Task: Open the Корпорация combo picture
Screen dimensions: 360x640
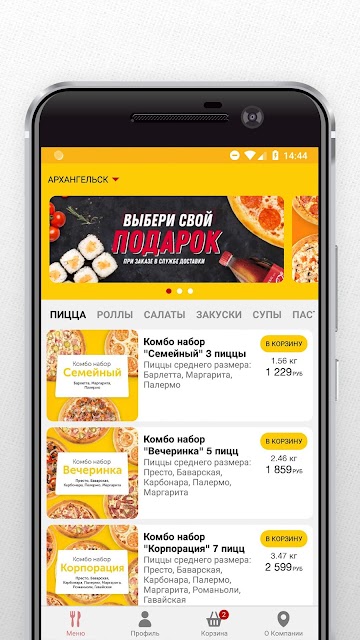Action: [92, 565]
